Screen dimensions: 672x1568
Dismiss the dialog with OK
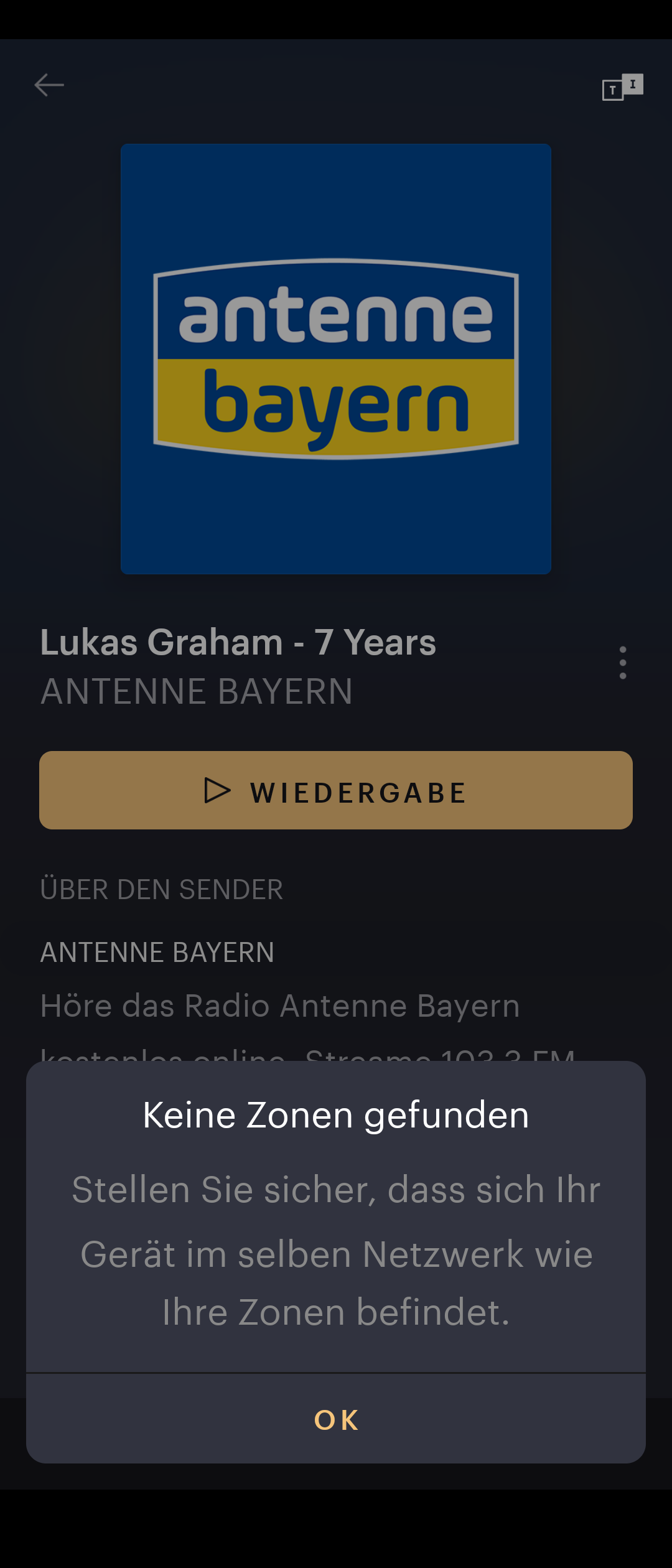[336, 1420]
